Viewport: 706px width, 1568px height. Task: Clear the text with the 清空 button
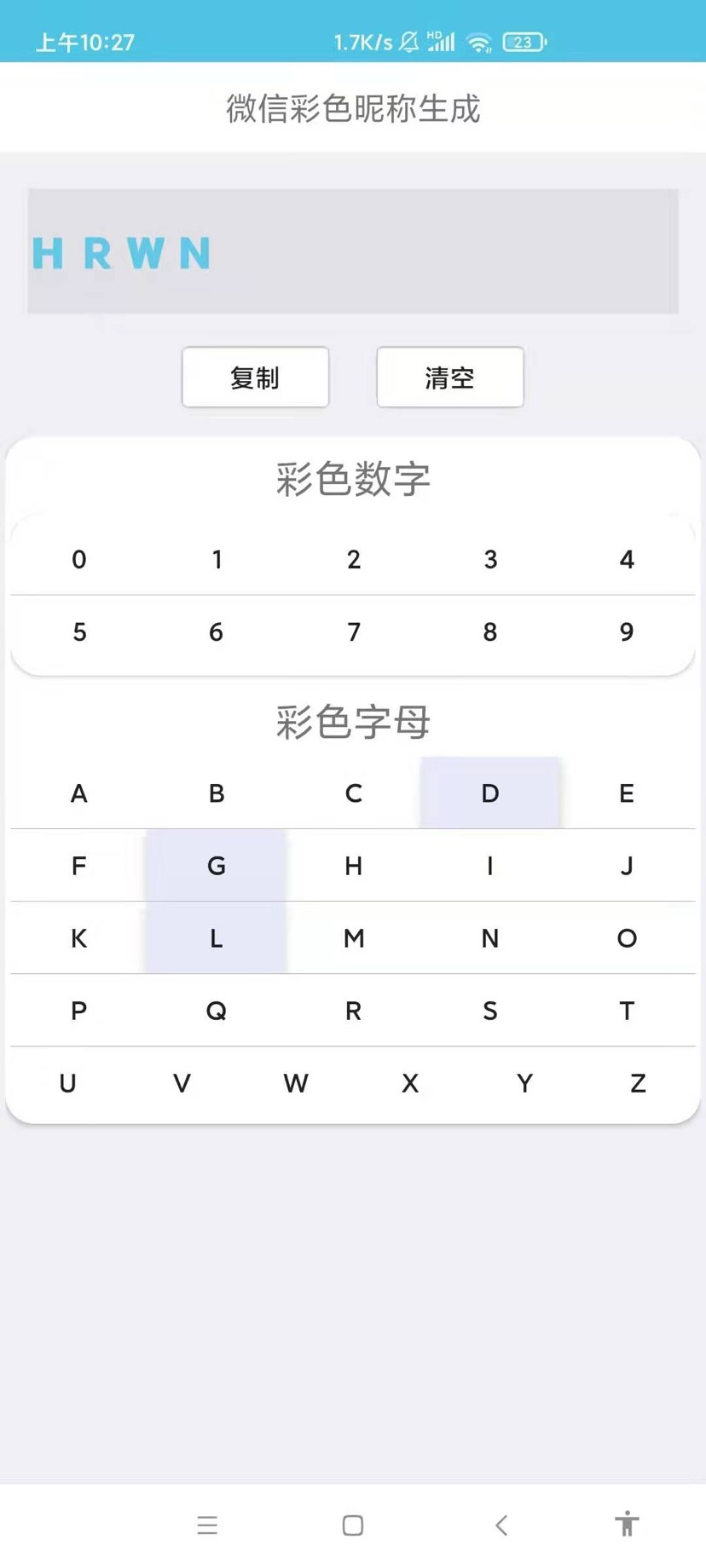tap(450, 377)
